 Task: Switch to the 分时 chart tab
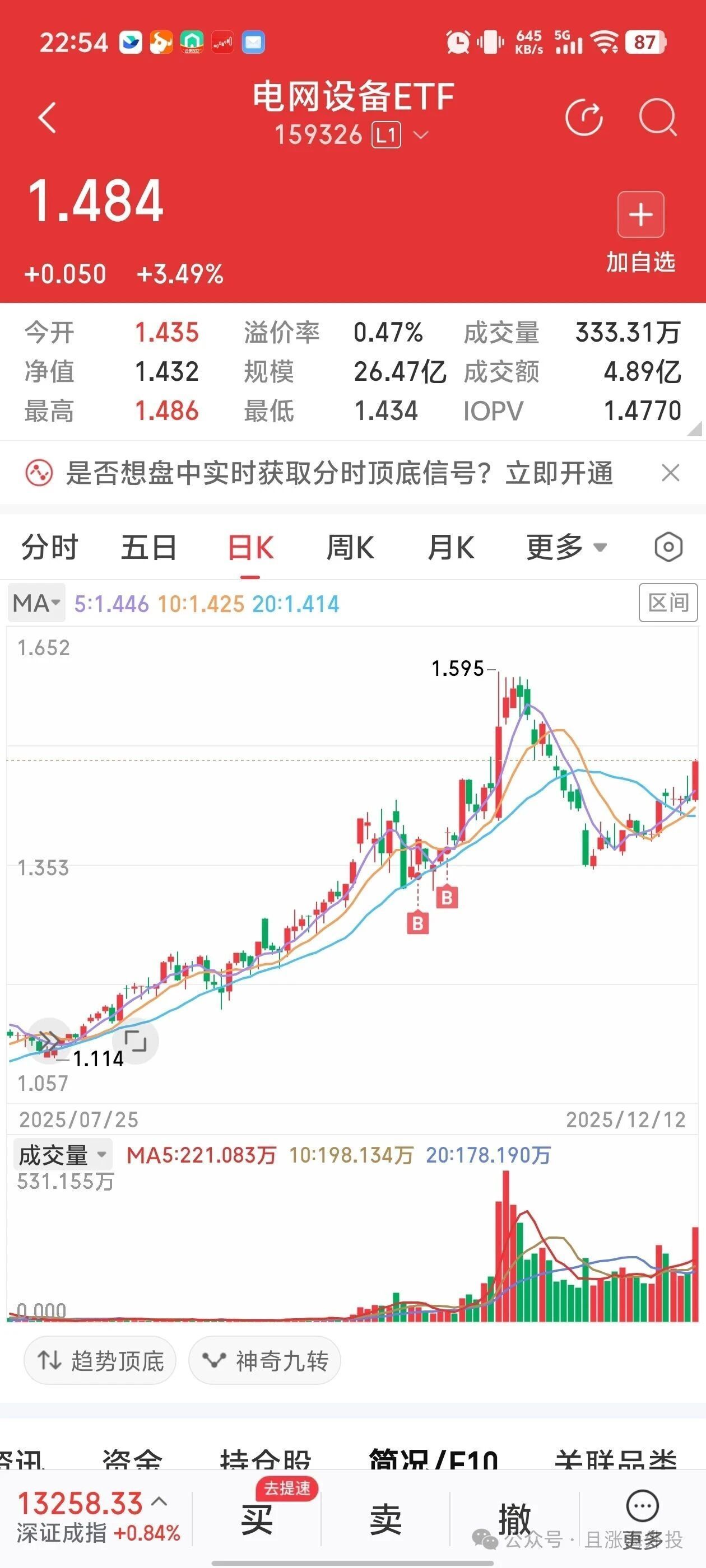[x=49, y=547]
